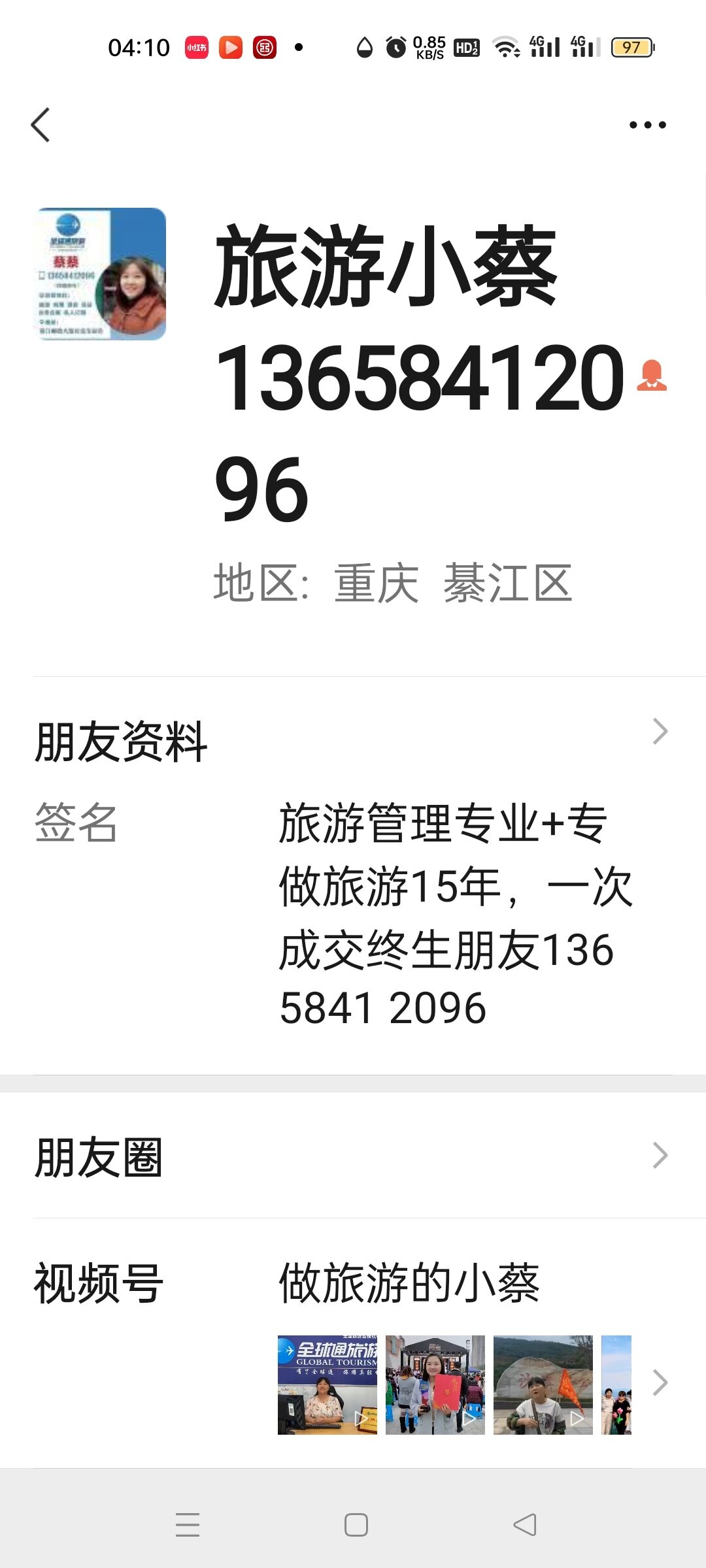Play the video of woman holding red certificate
Screen dimensions: 706x1568
click(x=435, y=1385)
